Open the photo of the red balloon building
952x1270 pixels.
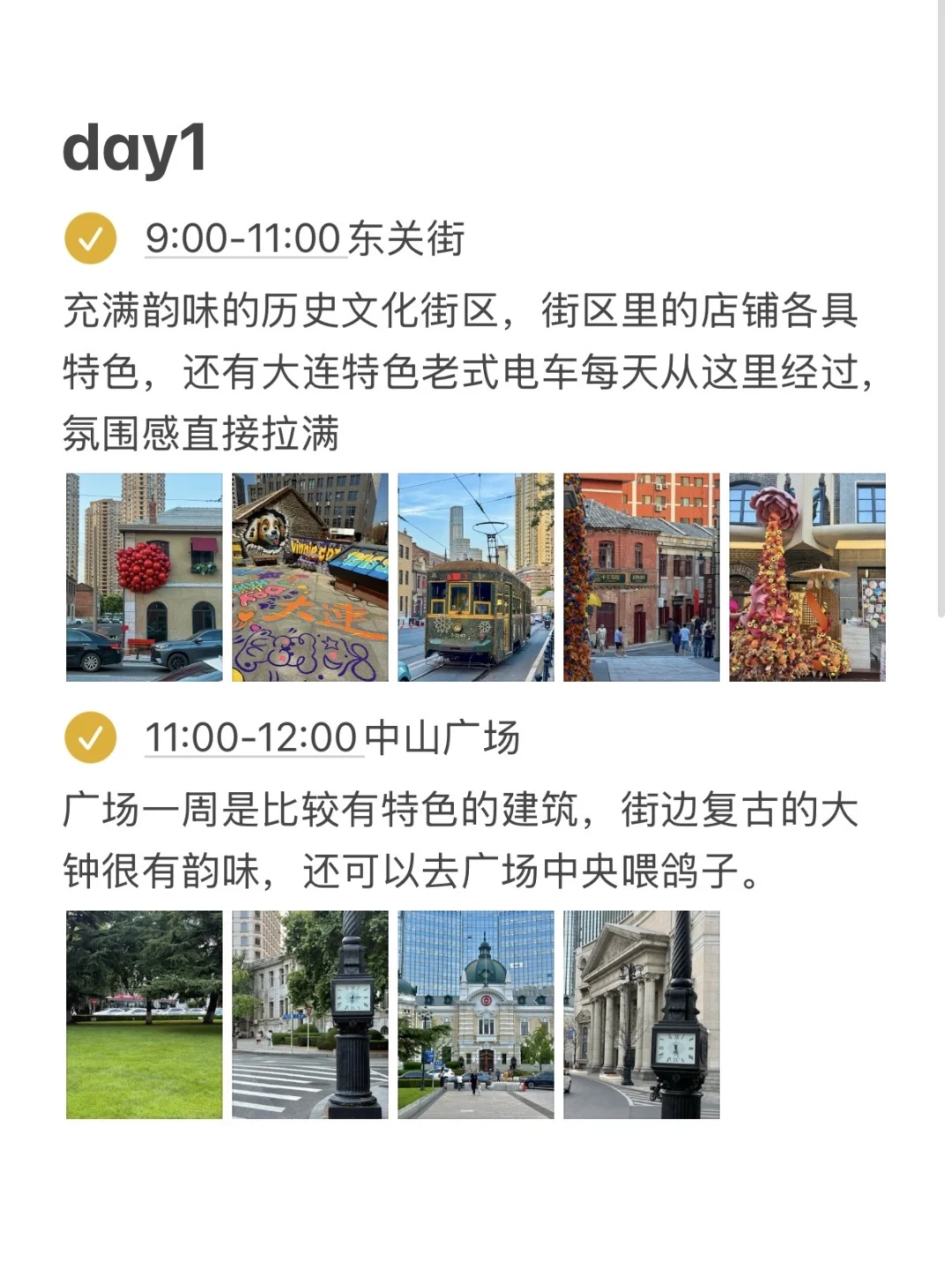[145, 577]
